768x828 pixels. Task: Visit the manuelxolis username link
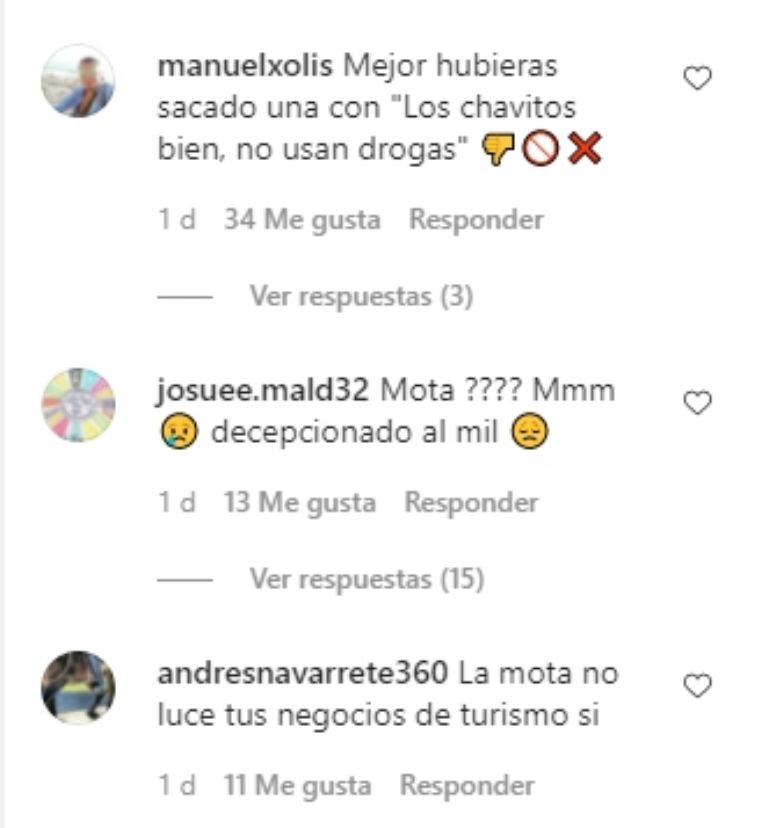coord(246,66)
